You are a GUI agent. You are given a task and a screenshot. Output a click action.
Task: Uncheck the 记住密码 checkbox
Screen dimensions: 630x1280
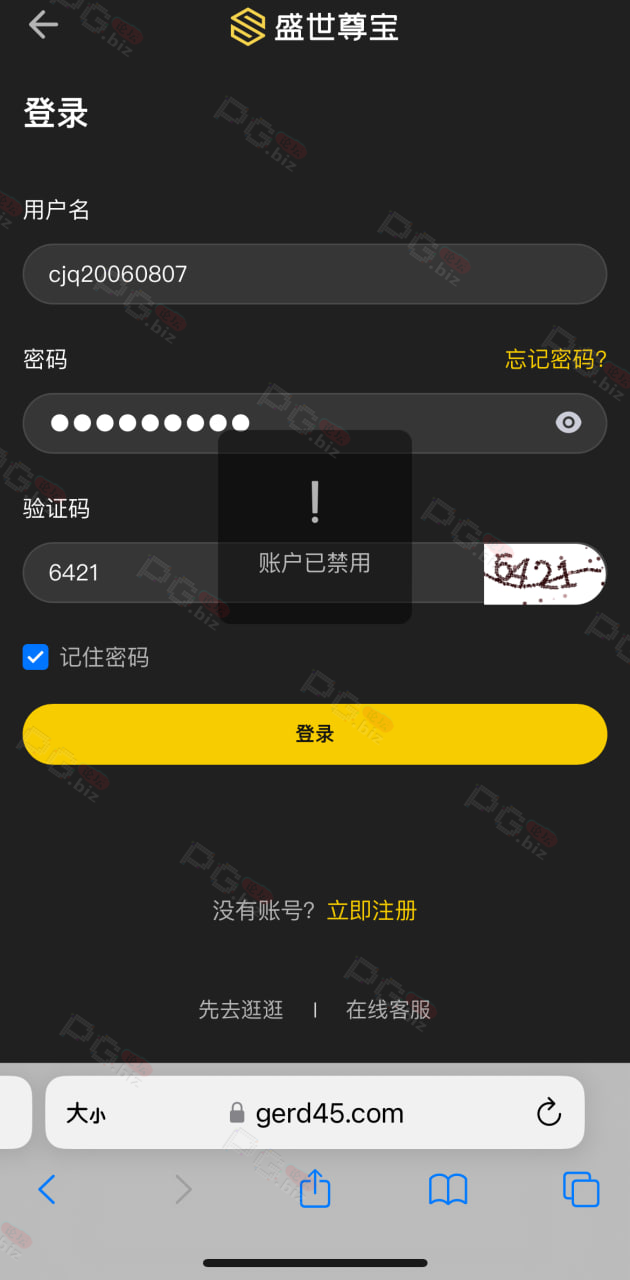(x=36, y=657)
